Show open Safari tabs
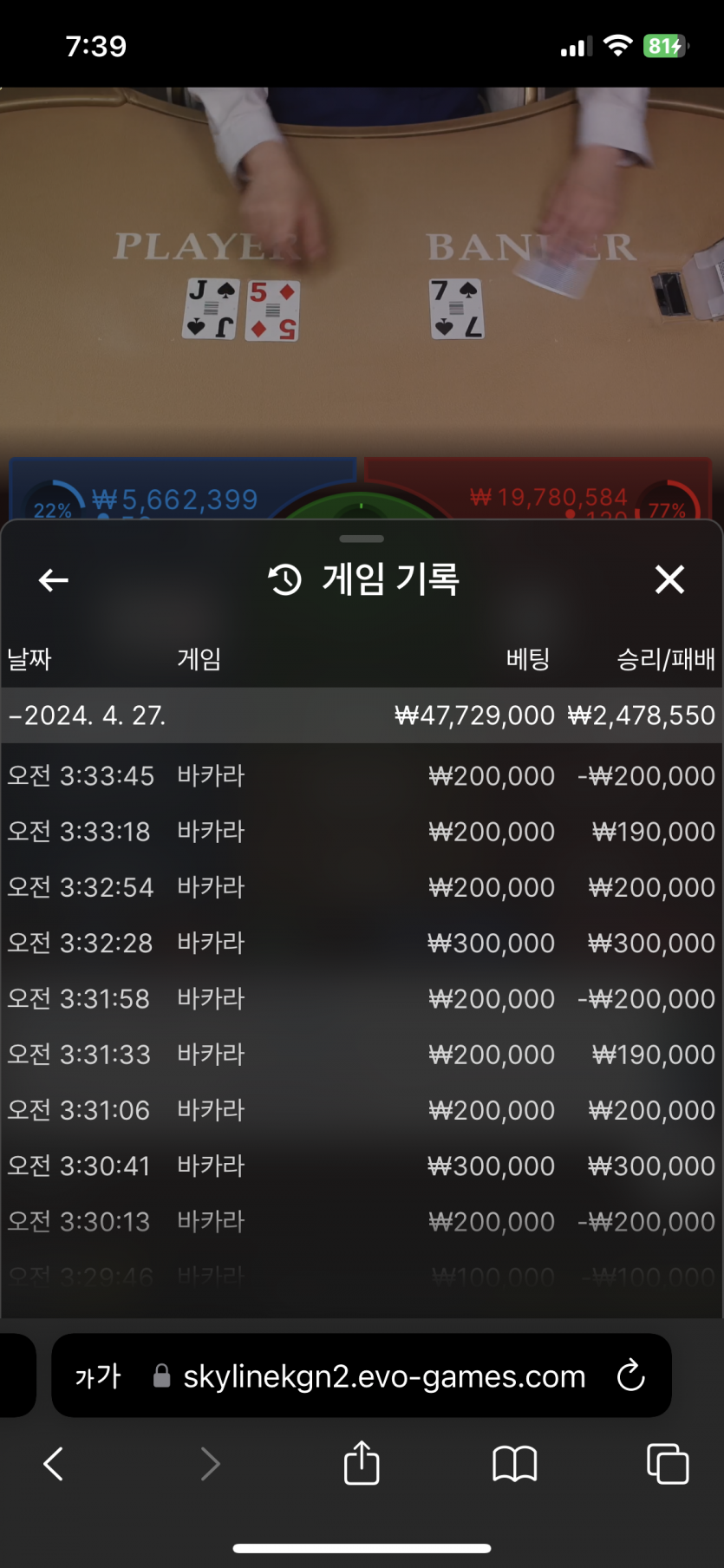724x1568 pixels. pyautogui.click(x=668, y=1464)
